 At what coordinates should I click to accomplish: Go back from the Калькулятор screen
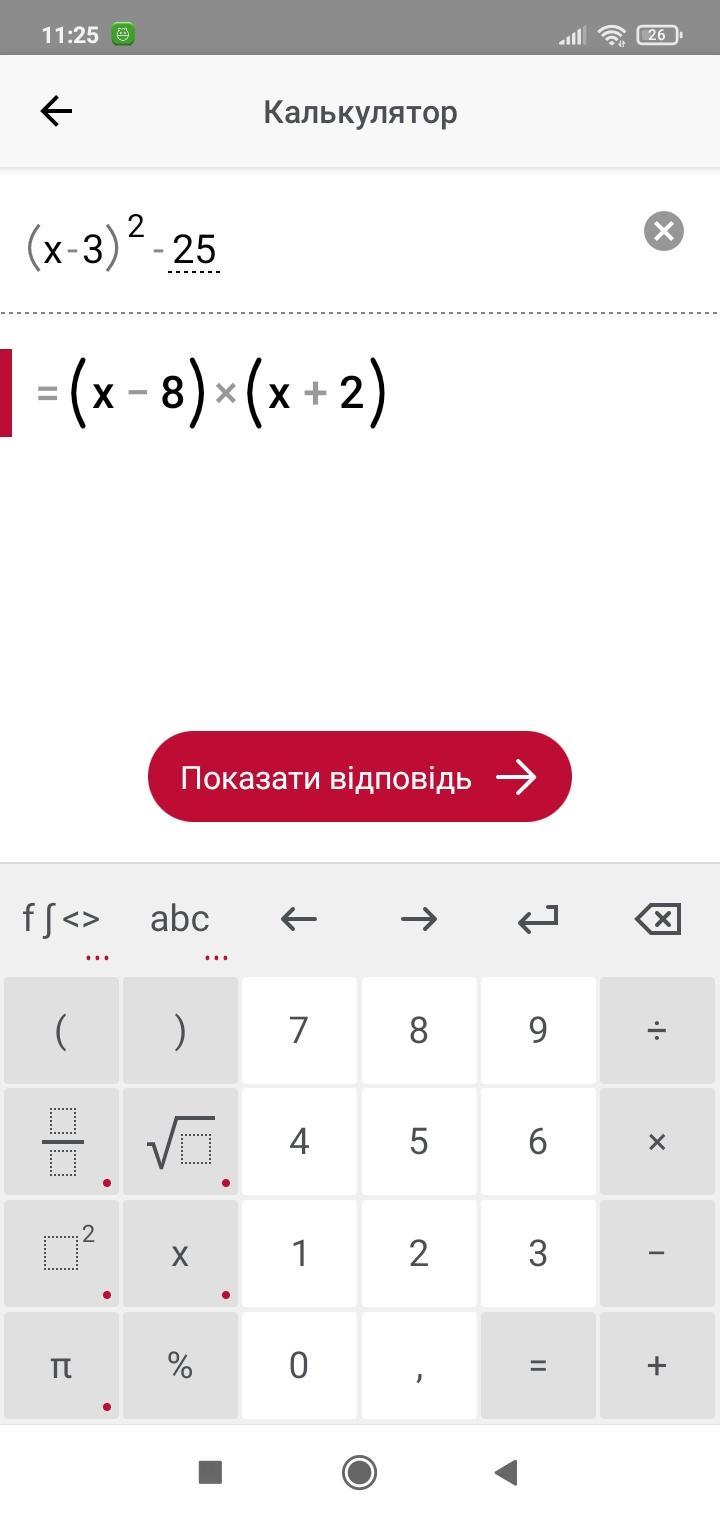click(x=56, y=111)
